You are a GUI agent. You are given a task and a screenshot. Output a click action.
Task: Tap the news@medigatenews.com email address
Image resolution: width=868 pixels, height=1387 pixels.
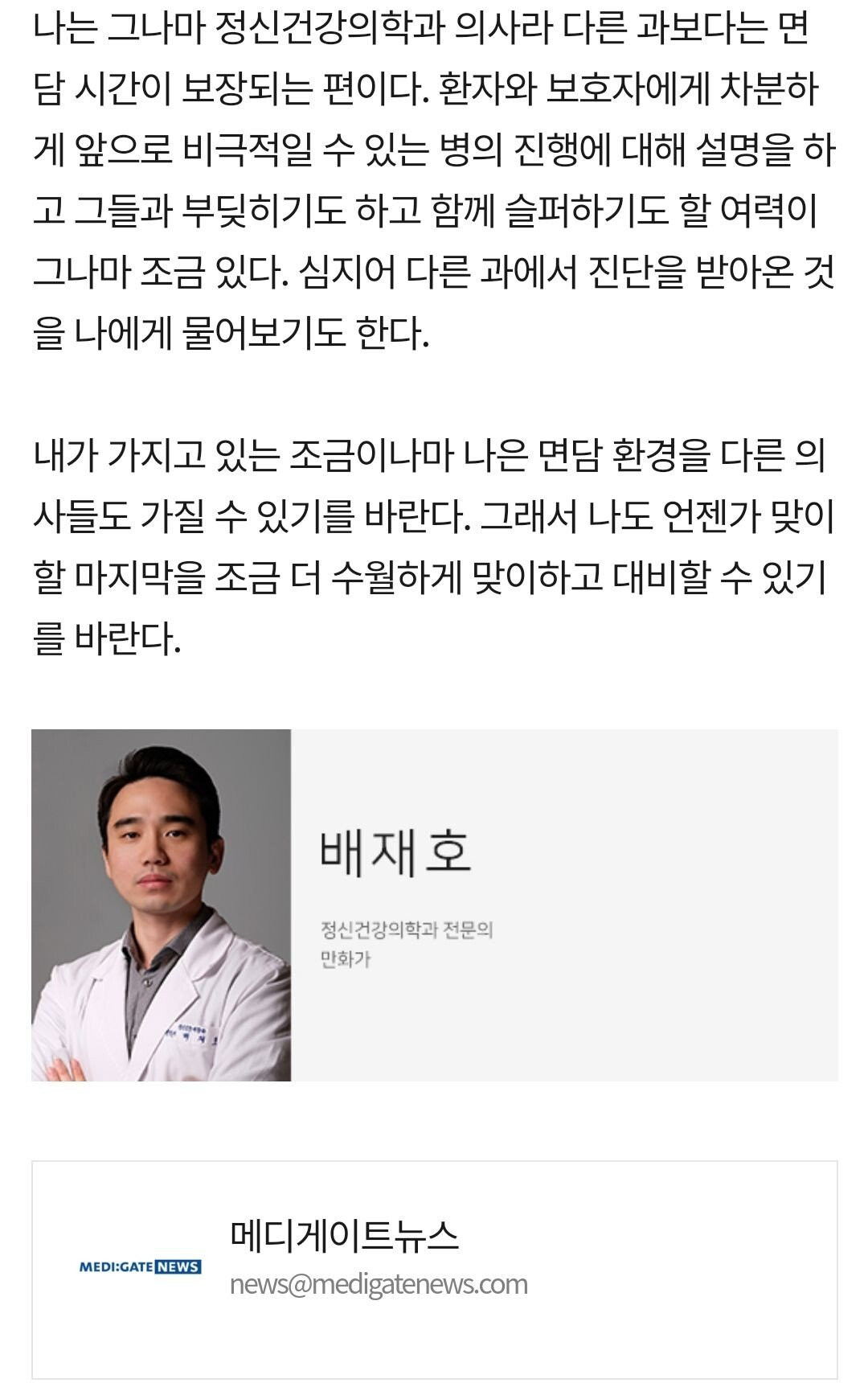[379, 1285]
